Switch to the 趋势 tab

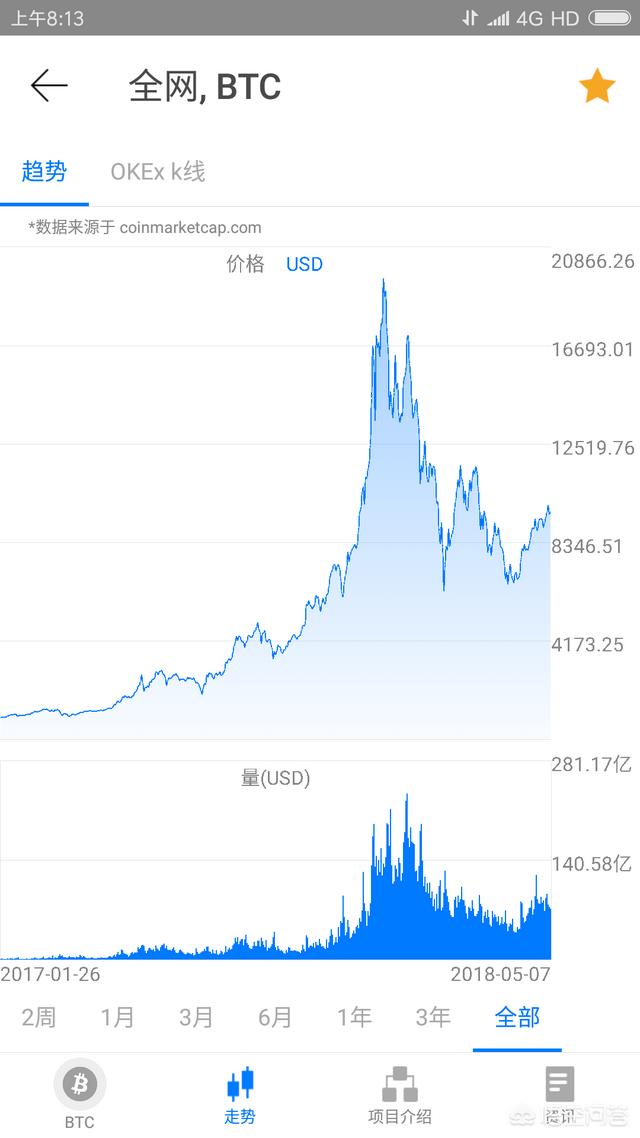tap(44, 171)
